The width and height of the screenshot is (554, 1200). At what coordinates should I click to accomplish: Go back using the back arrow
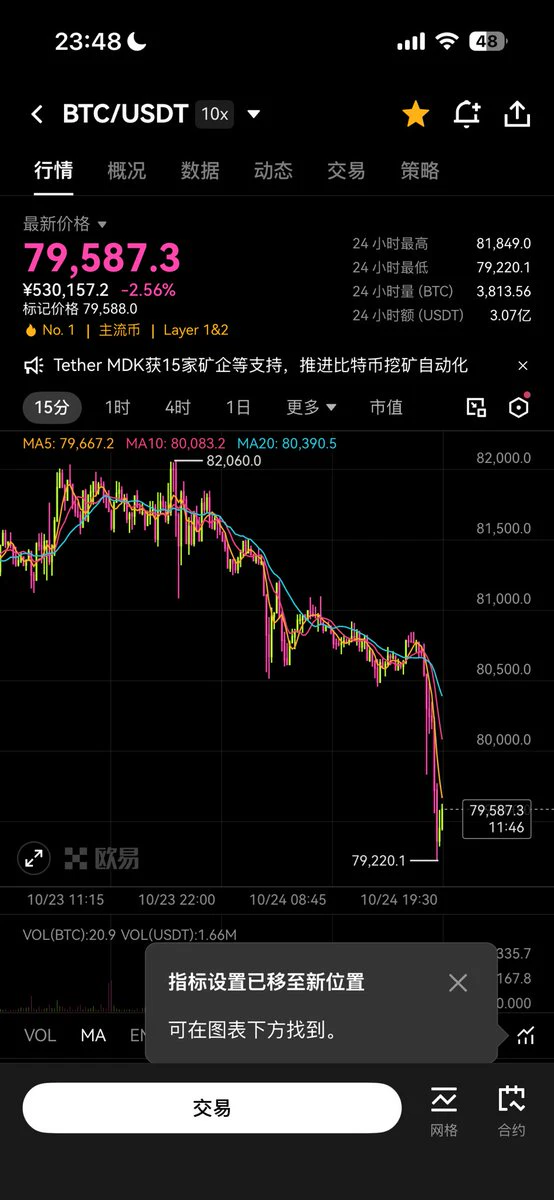(x=37, y=115)
